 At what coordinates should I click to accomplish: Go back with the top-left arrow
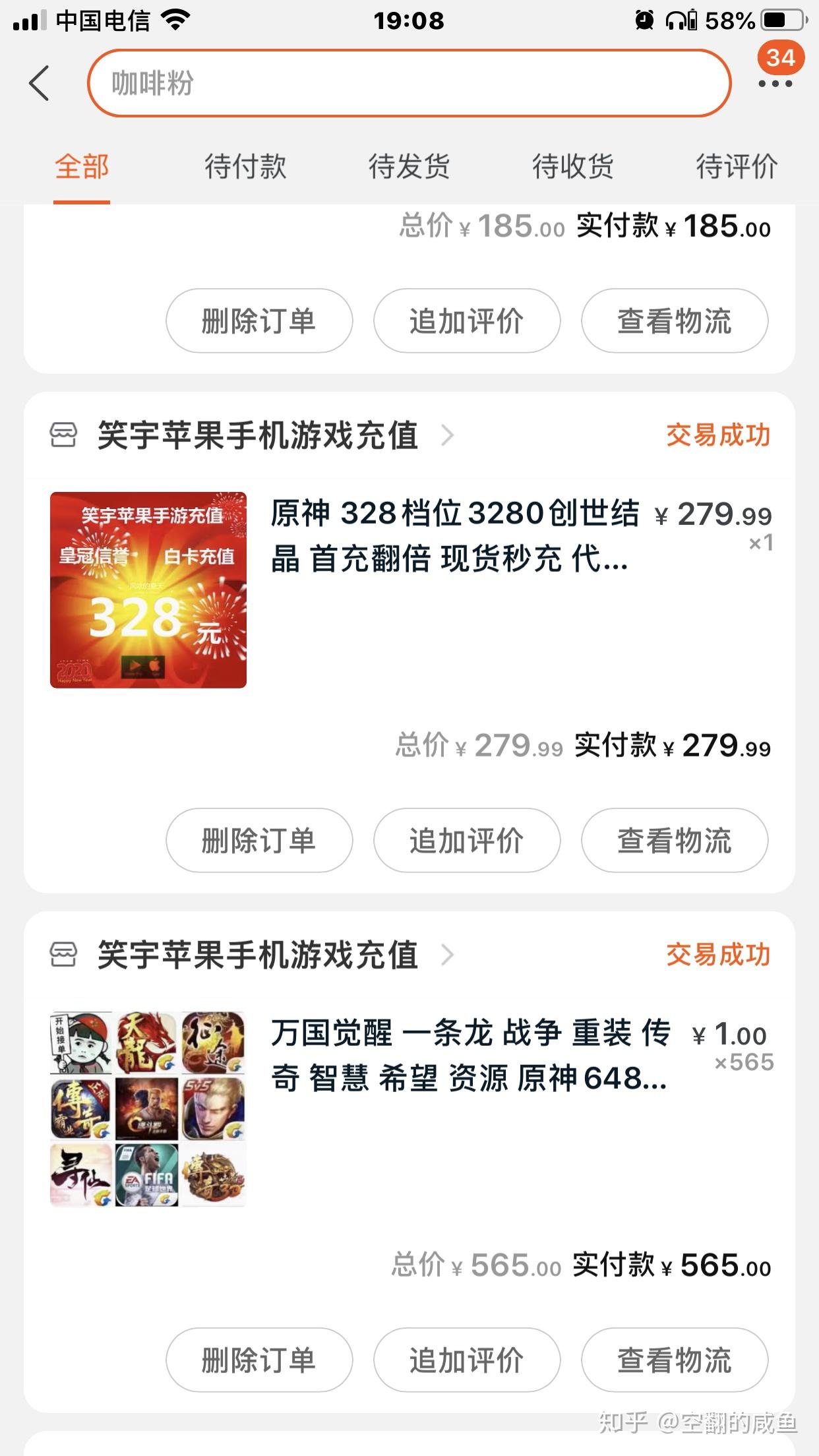[40, 83]
